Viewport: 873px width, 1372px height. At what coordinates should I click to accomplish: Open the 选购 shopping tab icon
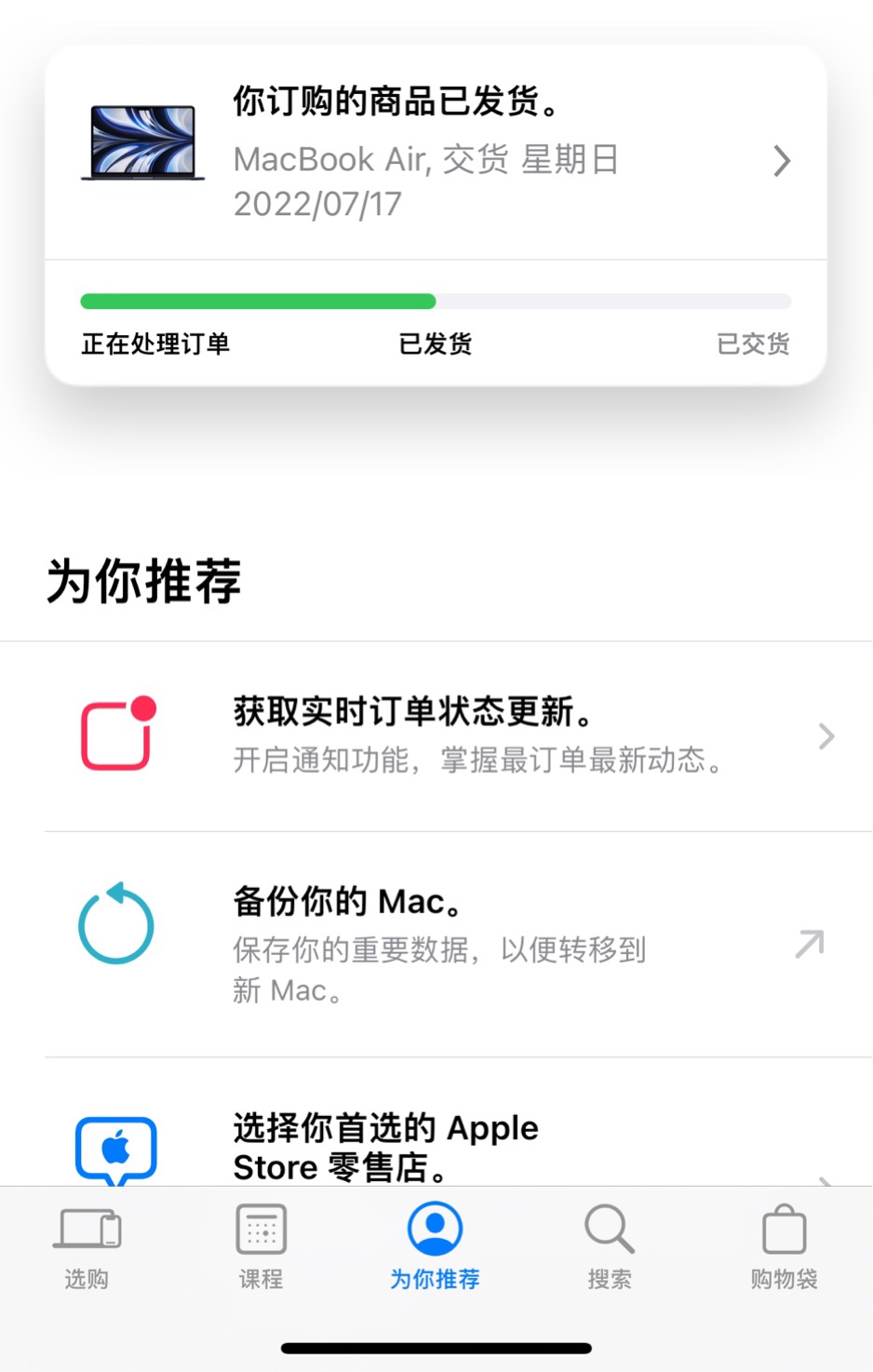pos(87,1229)
